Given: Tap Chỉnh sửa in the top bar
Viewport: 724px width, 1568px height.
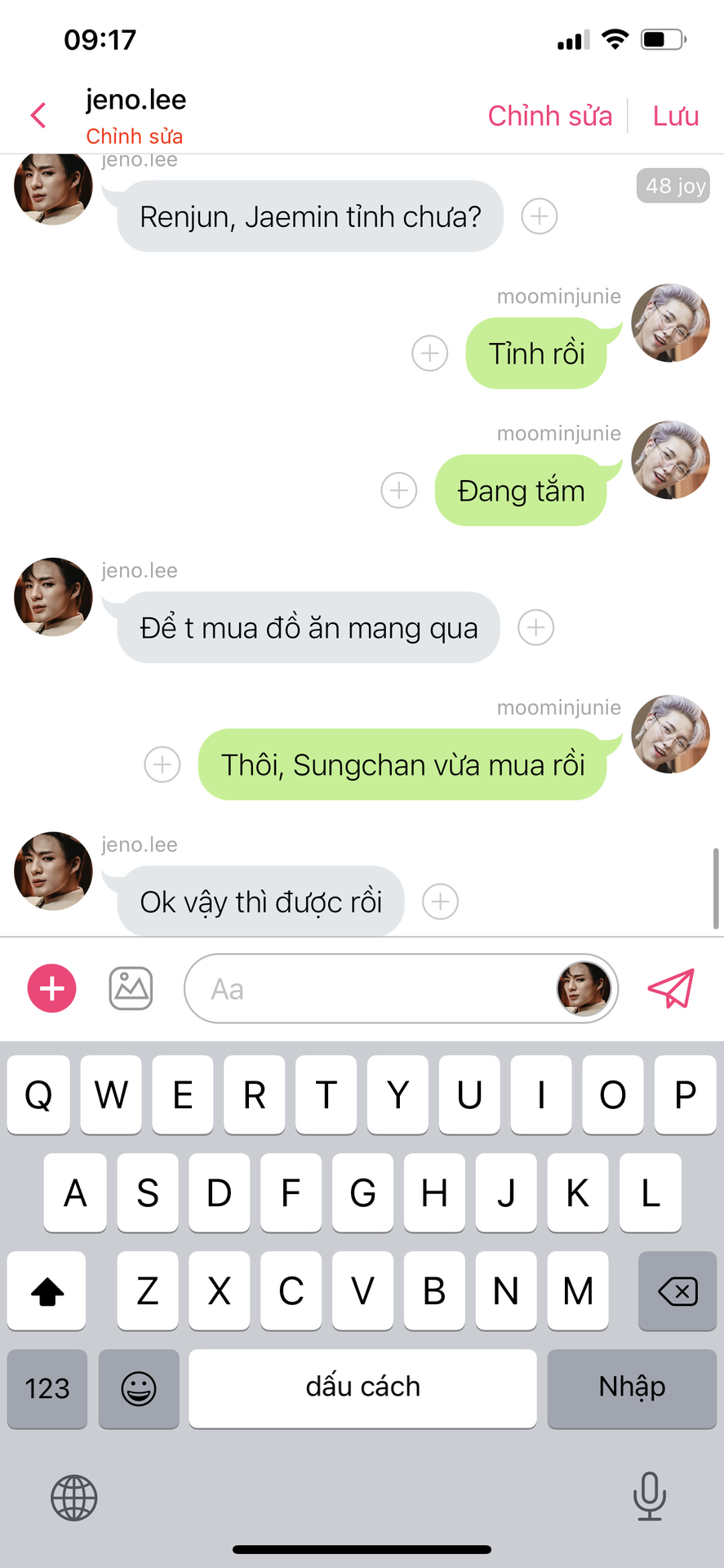Looking at the screenshot, I should (549, 116).
